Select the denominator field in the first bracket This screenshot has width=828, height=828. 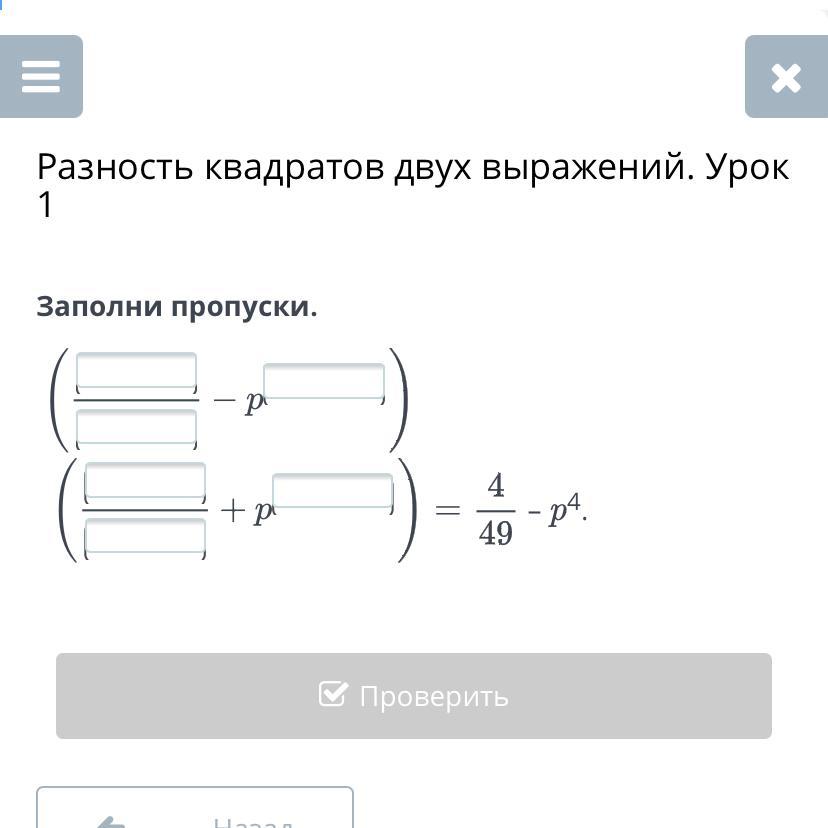coord(136,429)
